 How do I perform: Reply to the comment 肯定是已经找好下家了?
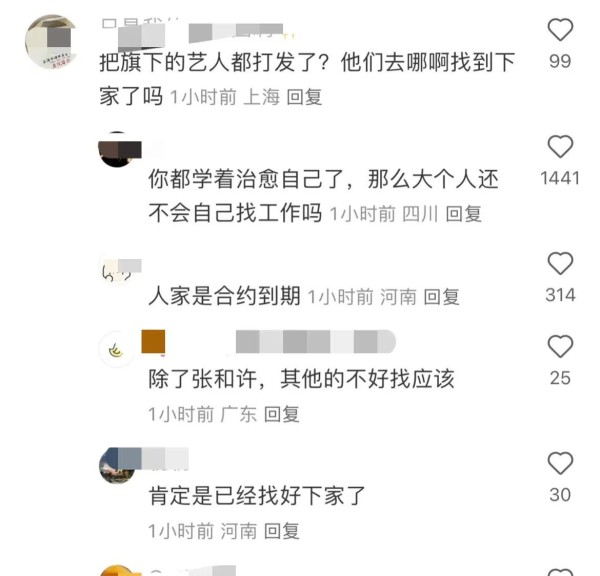coord(282,530)
